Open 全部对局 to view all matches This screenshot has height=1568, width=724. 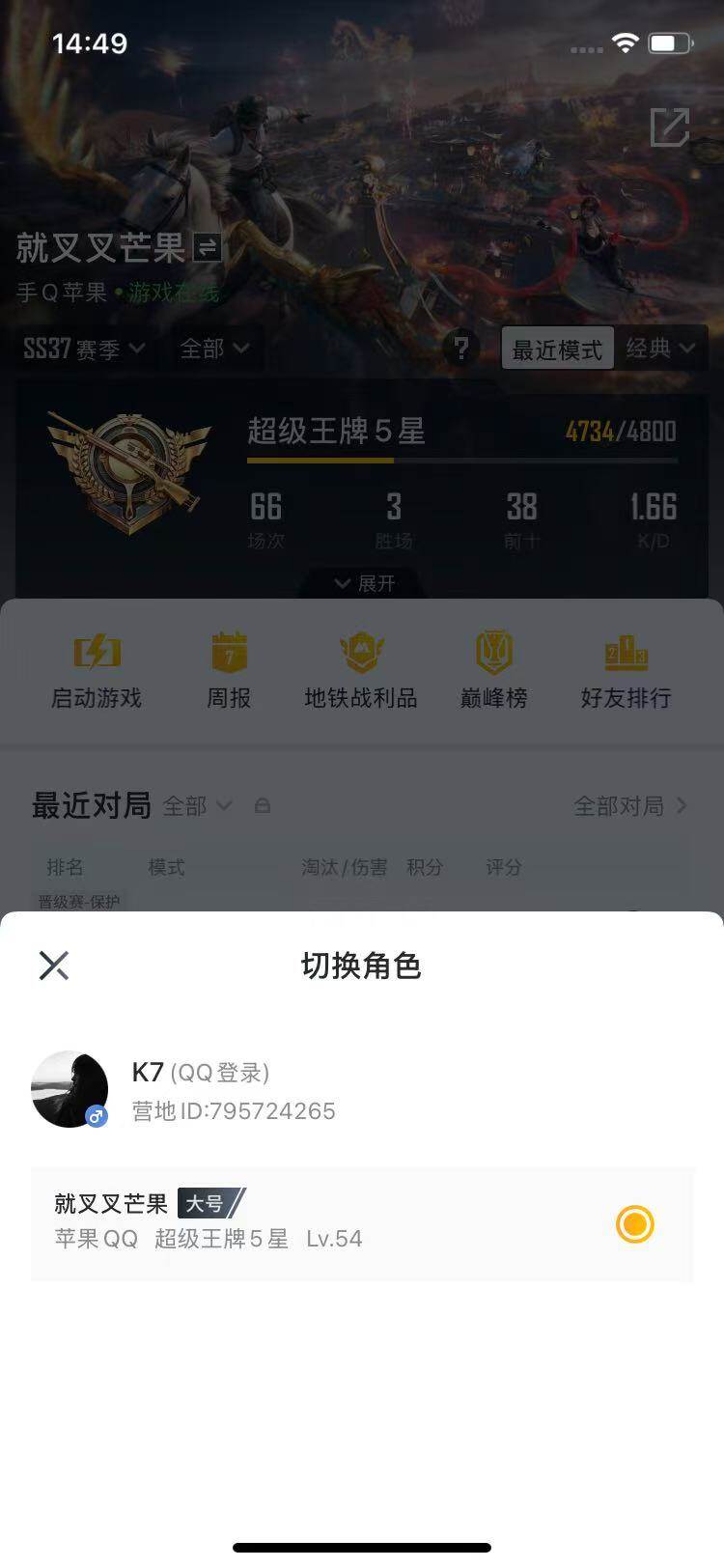pos(627,805)
